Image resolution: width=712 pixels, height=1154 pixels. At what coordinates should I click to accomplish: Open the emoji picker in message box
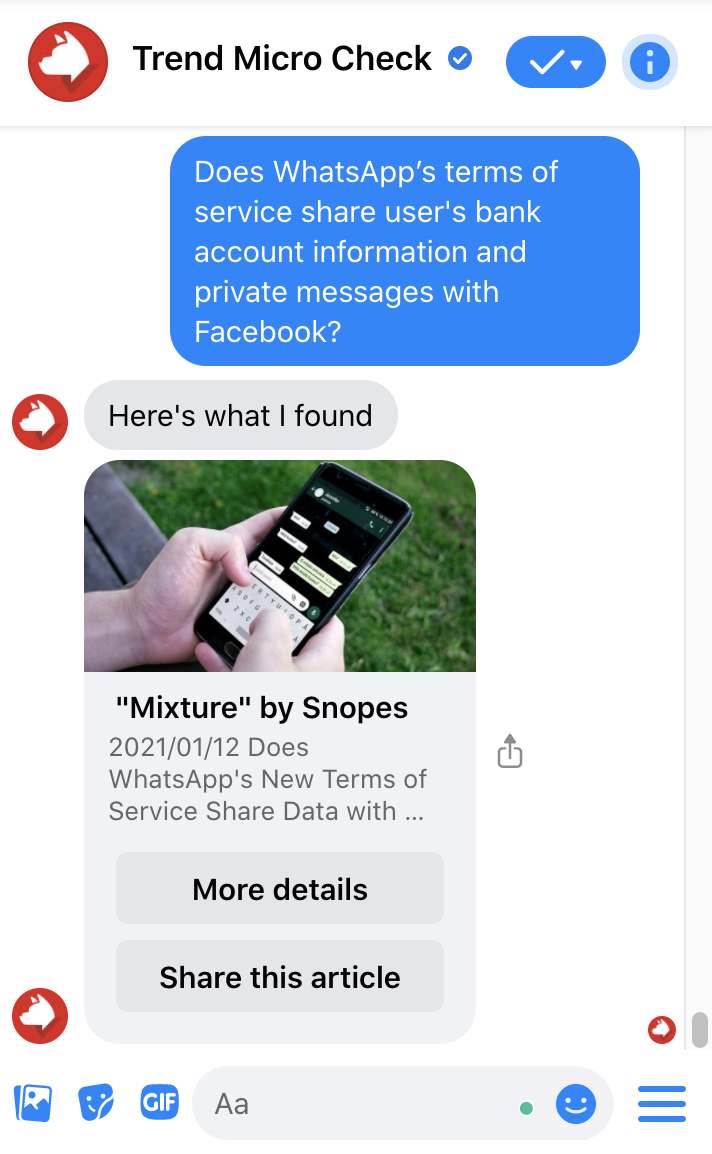[x=576, y=1104]
